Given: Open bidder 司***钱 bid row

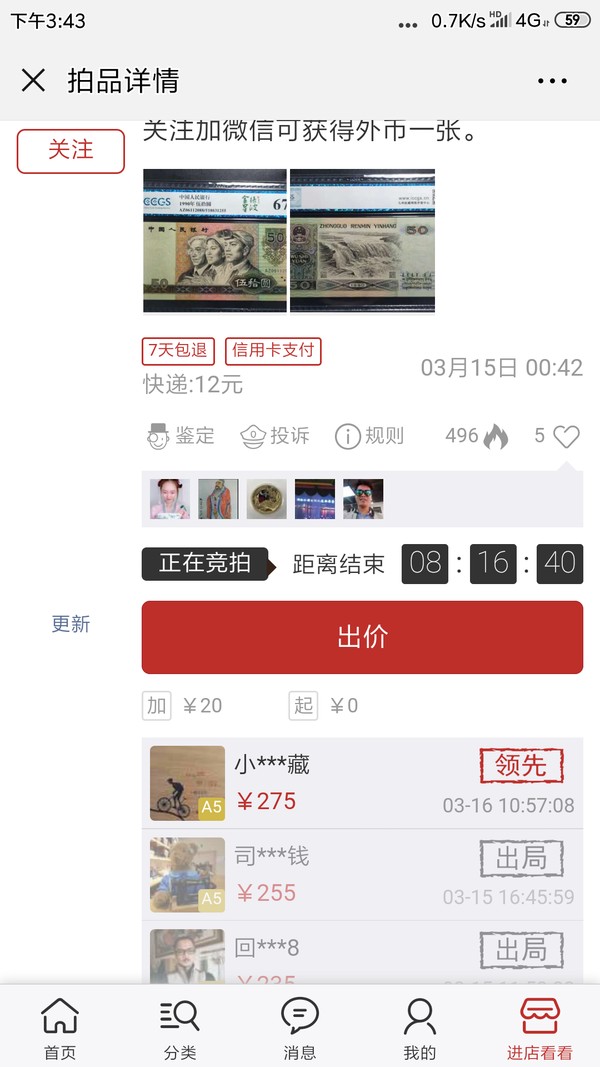Looking at the screenshot, I should 362,875.
